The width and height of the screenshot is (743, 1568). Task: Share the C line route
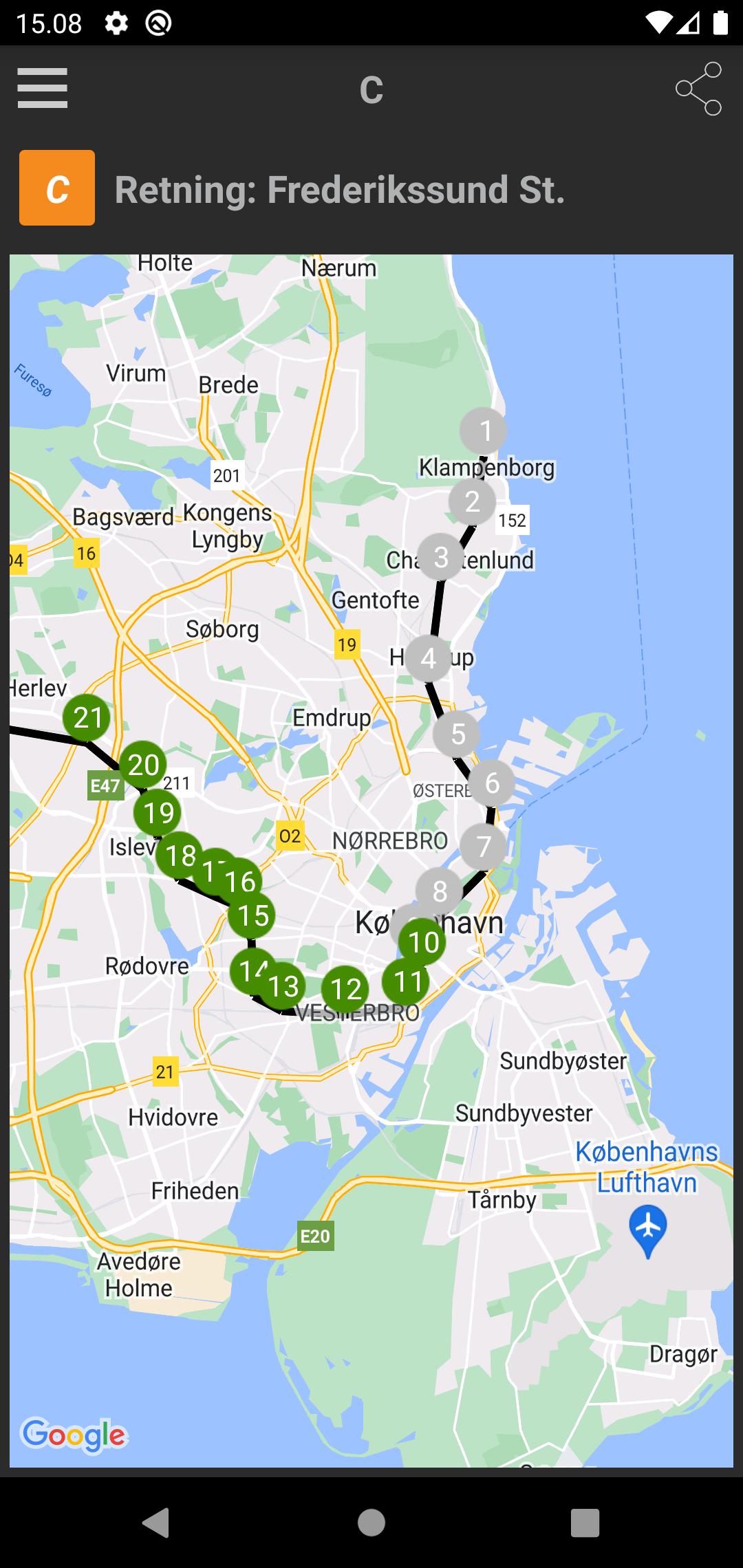(698, 89)
